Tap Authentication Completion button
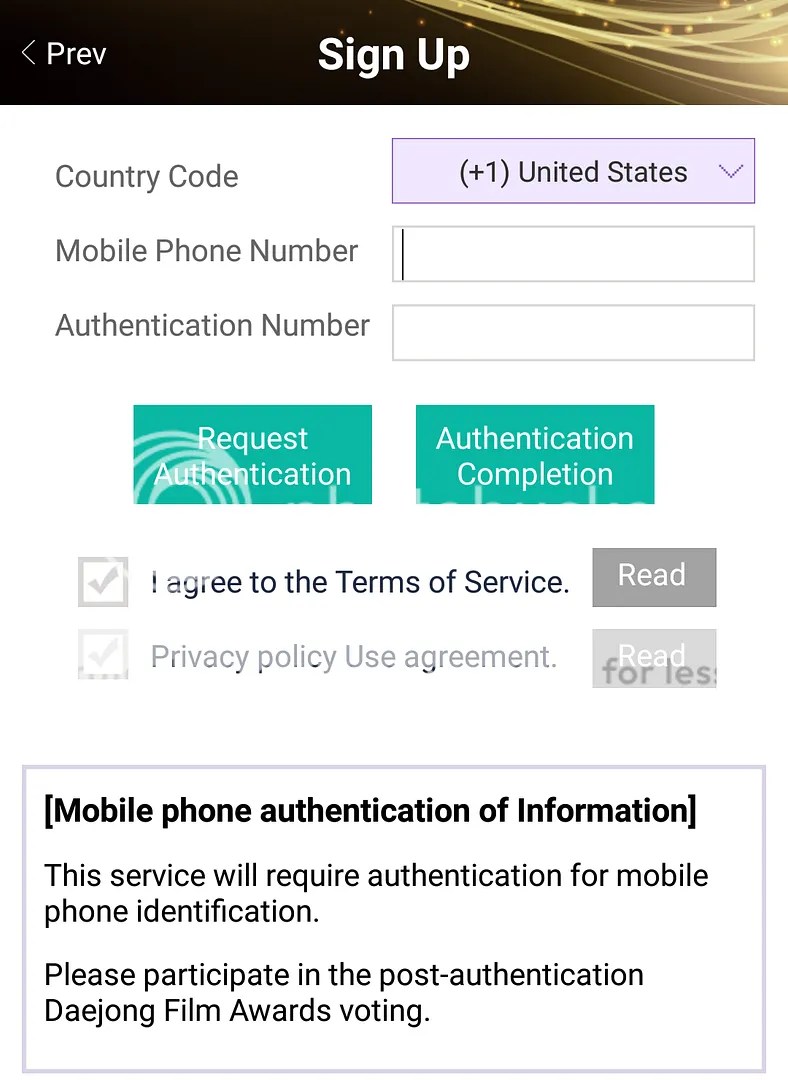Image resolution: width=788 pixels, height=1080 pixels. 535,455
